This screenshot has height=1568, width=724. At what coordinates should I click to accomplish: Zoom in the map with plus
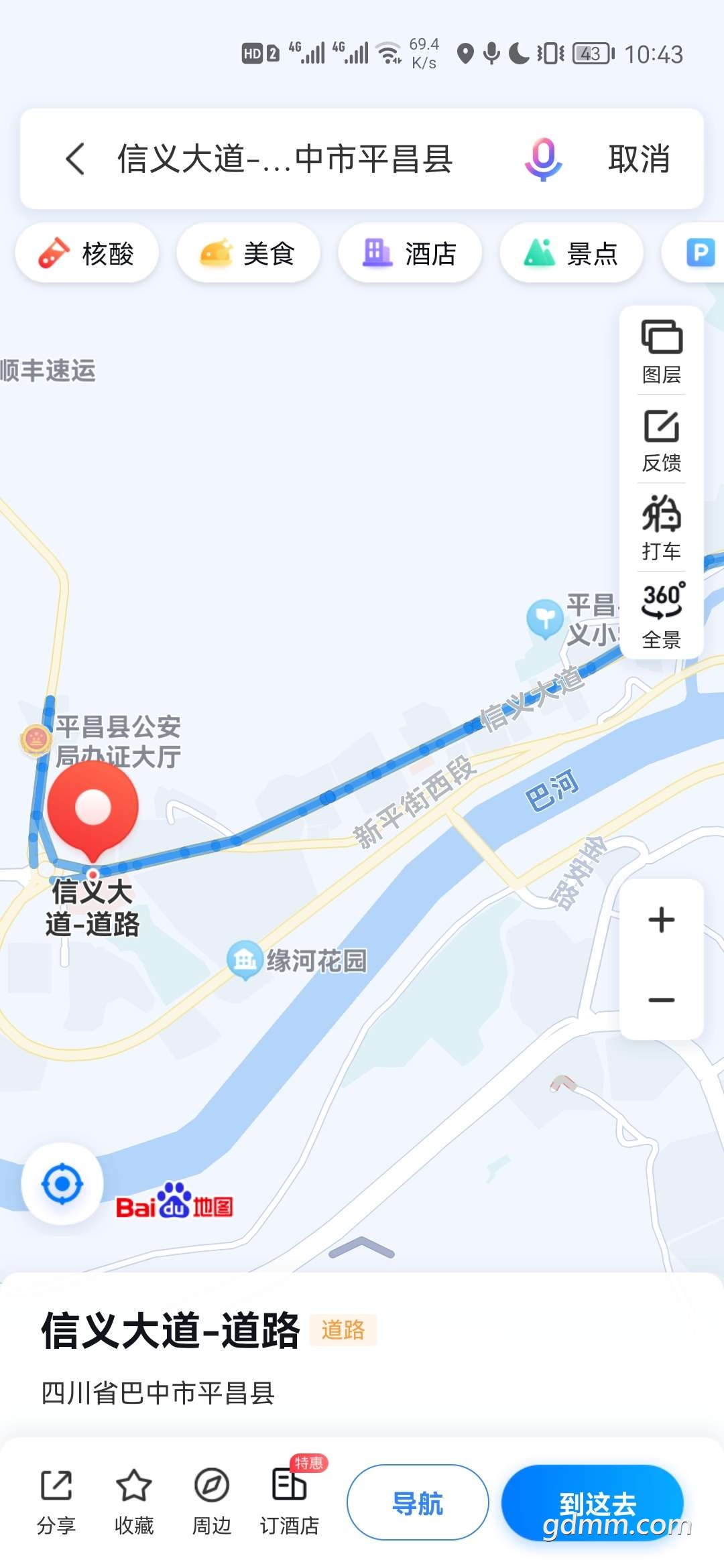[x=662, y=919]
